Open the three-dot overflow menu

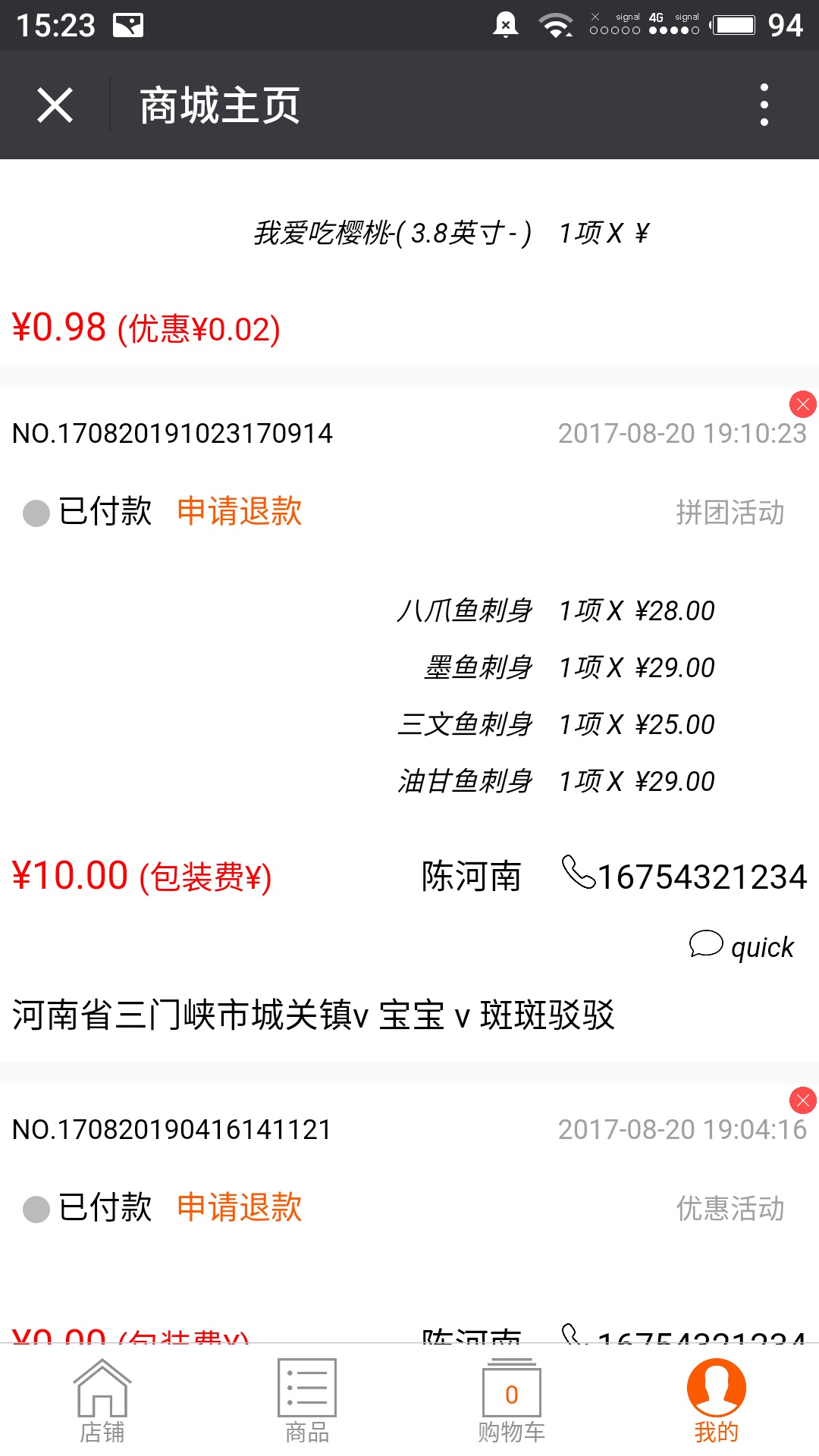pos(764,105)
